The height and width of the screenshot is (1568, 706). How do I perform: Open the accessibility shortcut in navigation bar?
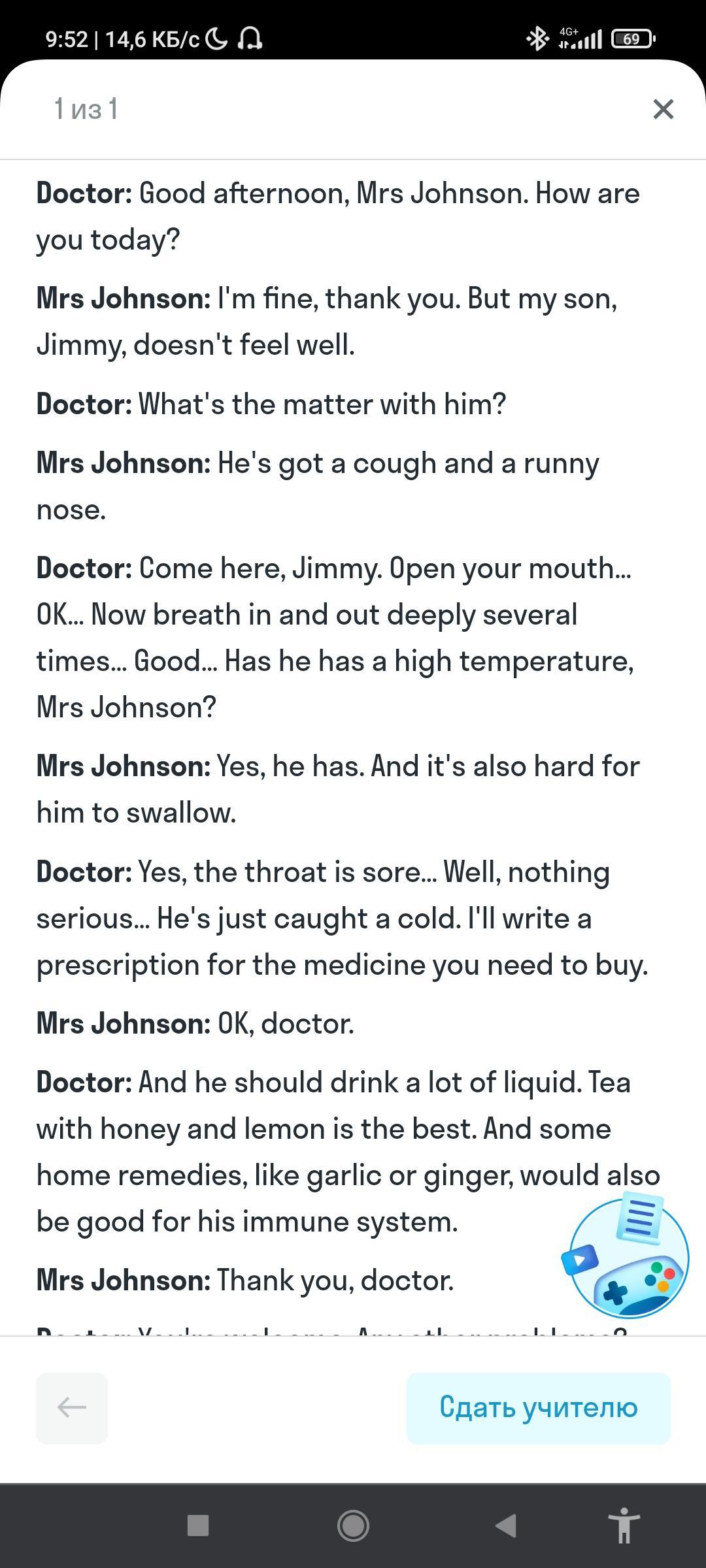(x=624, y=1526)
